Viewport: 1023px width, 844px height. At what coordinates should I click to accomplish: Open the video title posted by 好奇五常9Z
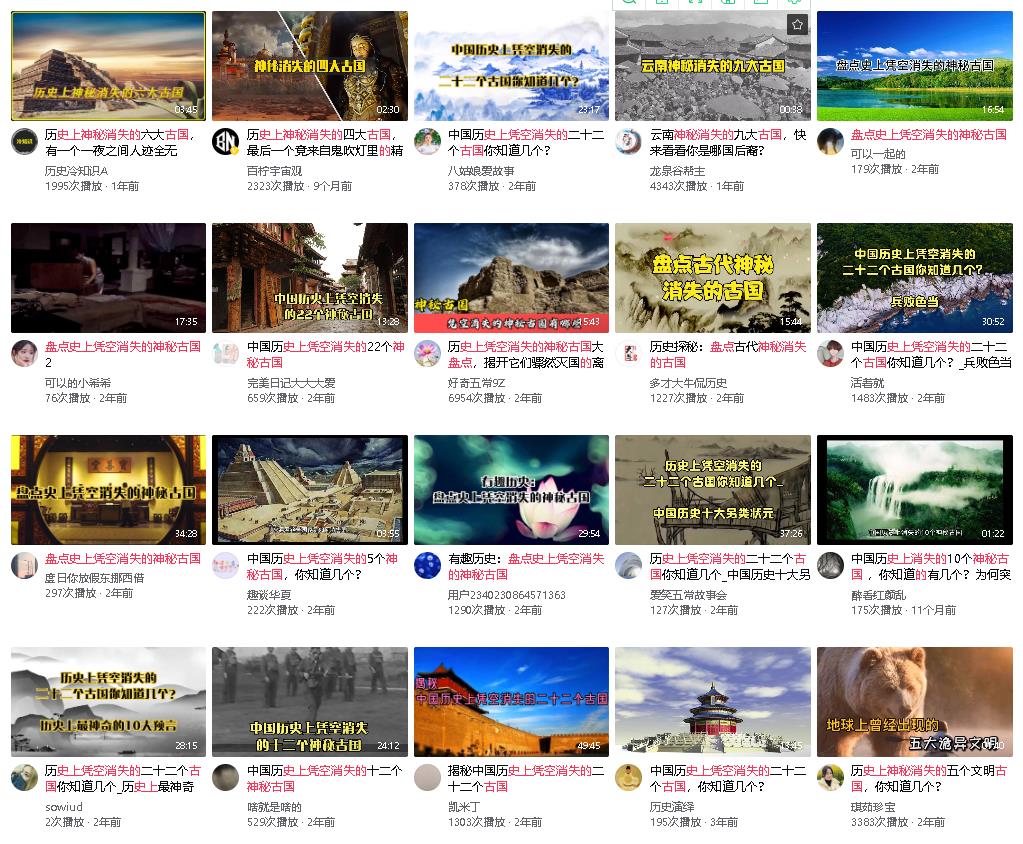[x=525, y=354]
